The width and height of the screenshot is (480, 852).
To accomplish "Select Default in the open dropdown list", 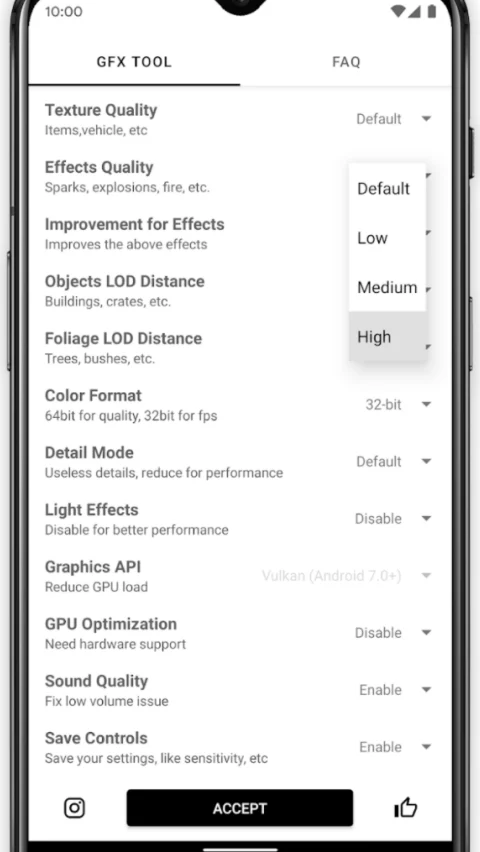I will pyautogui.click(x=387, y=189).
